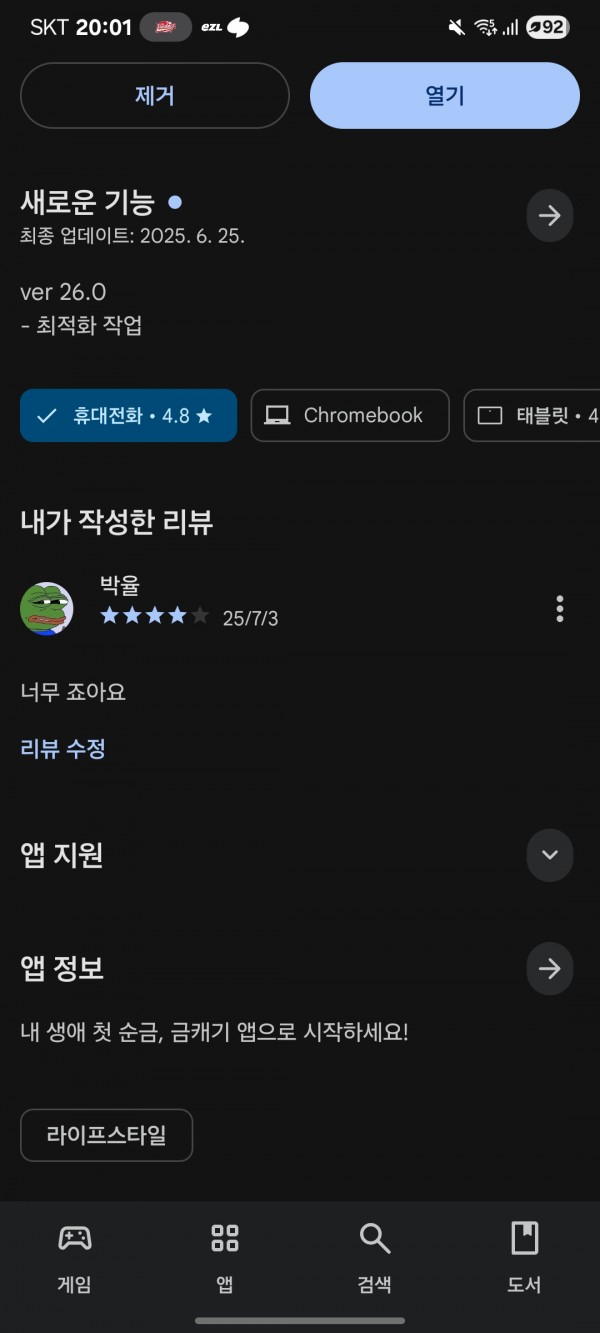
Task: Open the app with 열기 button
Action: click(445, 96)
